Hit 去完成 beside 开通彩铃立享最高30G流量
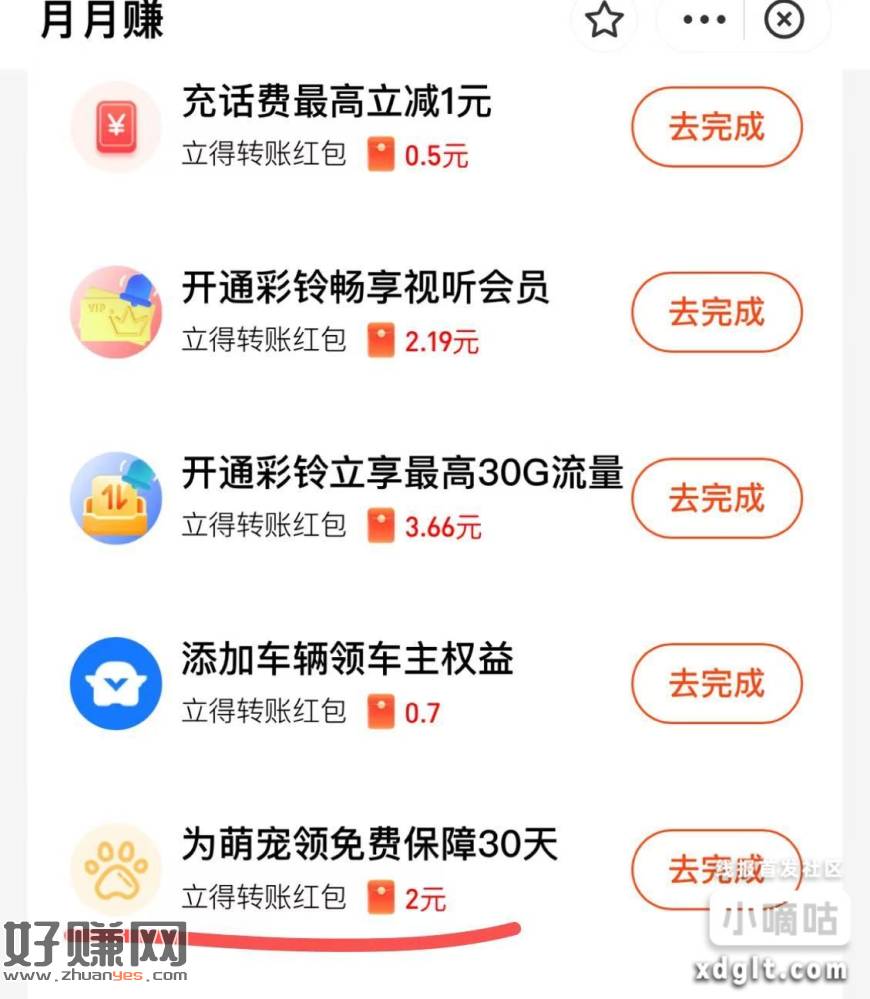Image resolution: width=870 pixels, height=999 pixels. coord(716,498)
